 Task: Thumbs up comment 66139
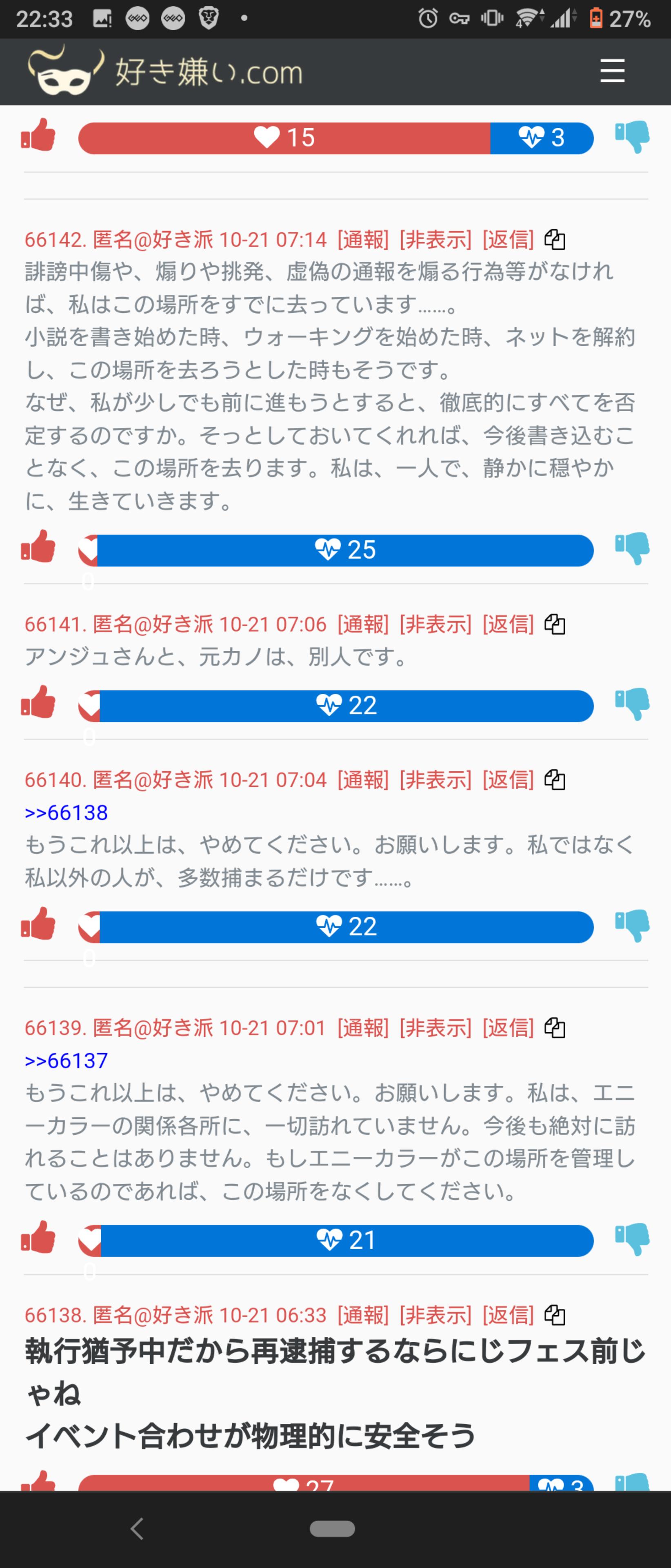[x=38, y=1238]
